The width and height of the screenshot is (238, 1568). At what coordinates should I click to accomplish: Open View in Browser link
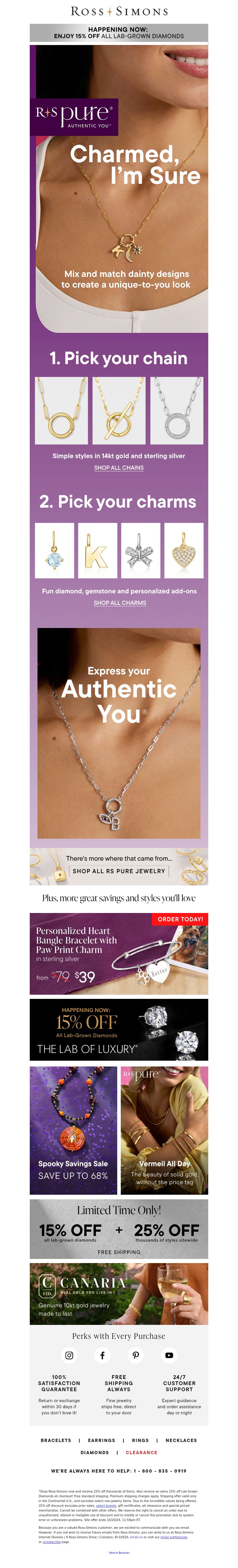(x=119, y=1553)
